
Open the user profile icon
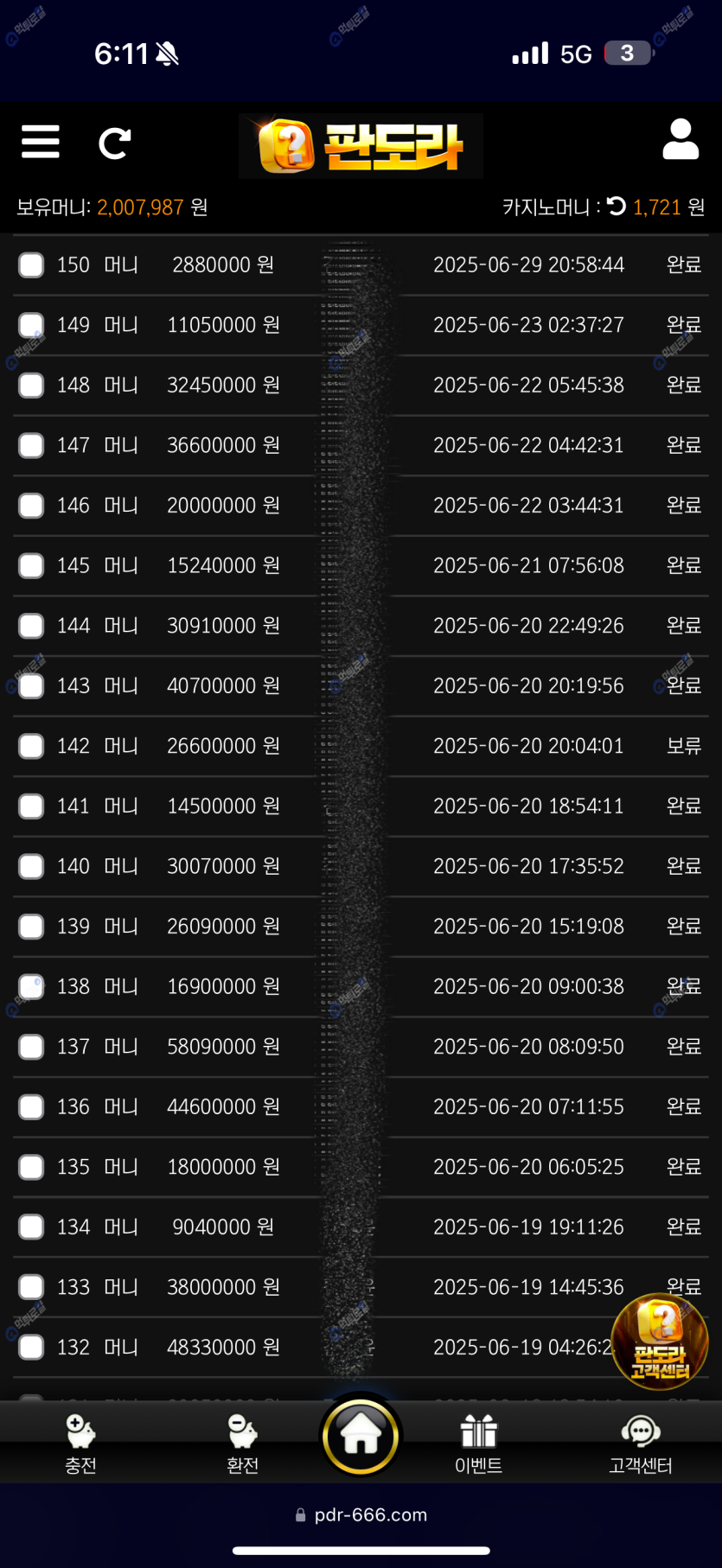pyautogui.click(x=680, y=140)
